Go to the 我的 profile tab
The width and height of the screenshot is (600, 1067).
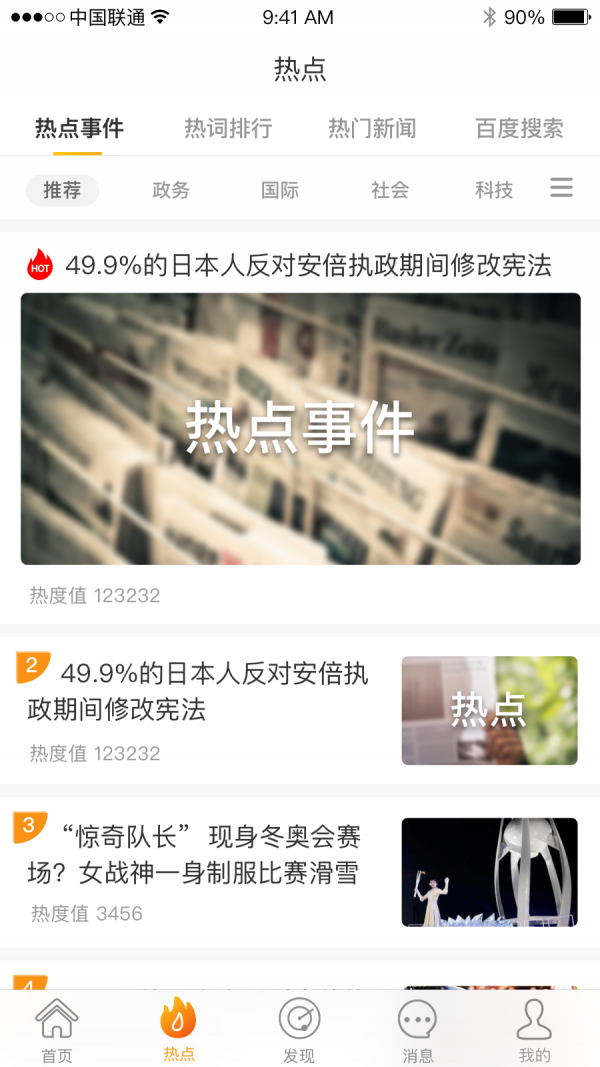(535, 1030)
